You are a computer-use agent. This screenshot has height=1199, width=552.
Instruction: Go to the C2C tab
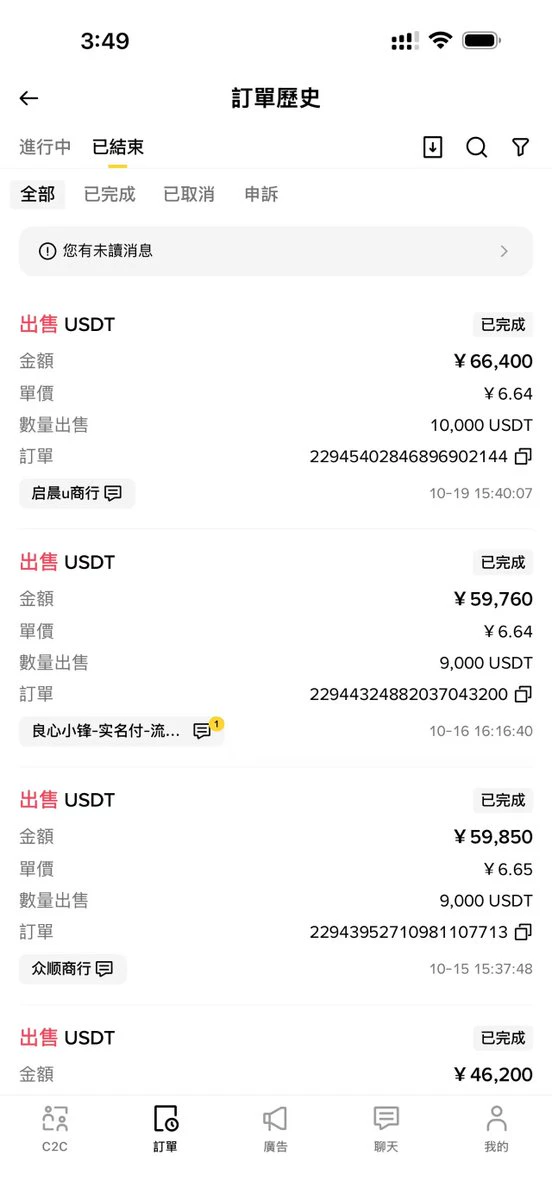[55, 1129]
